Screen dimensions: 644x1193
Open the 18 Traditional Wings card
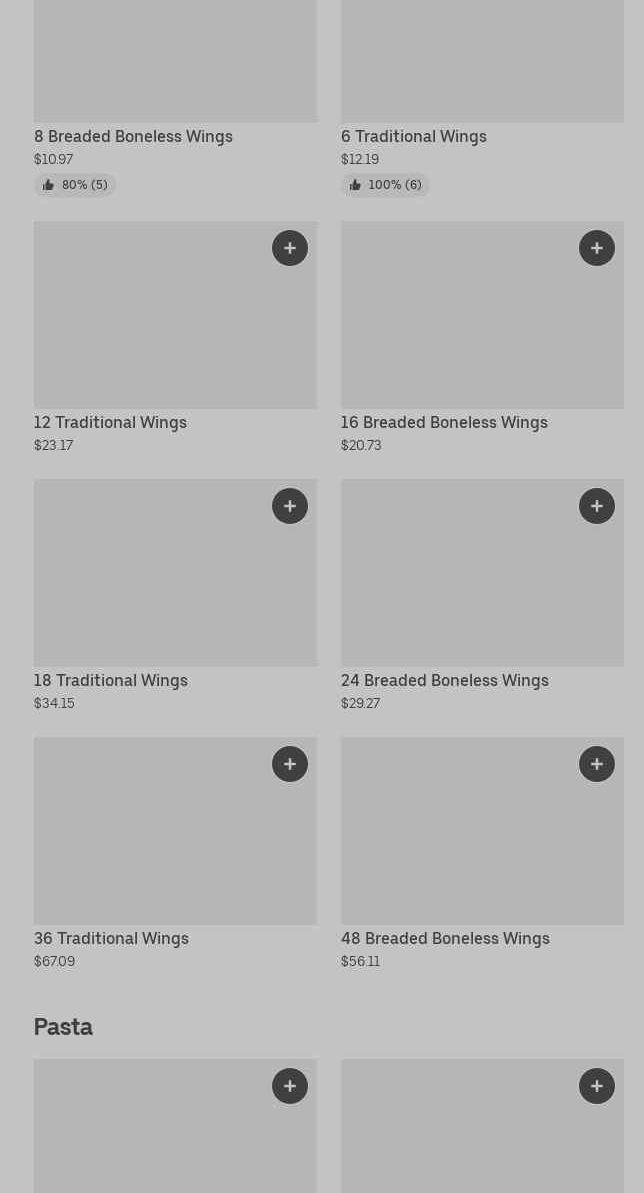click(111, 680)
